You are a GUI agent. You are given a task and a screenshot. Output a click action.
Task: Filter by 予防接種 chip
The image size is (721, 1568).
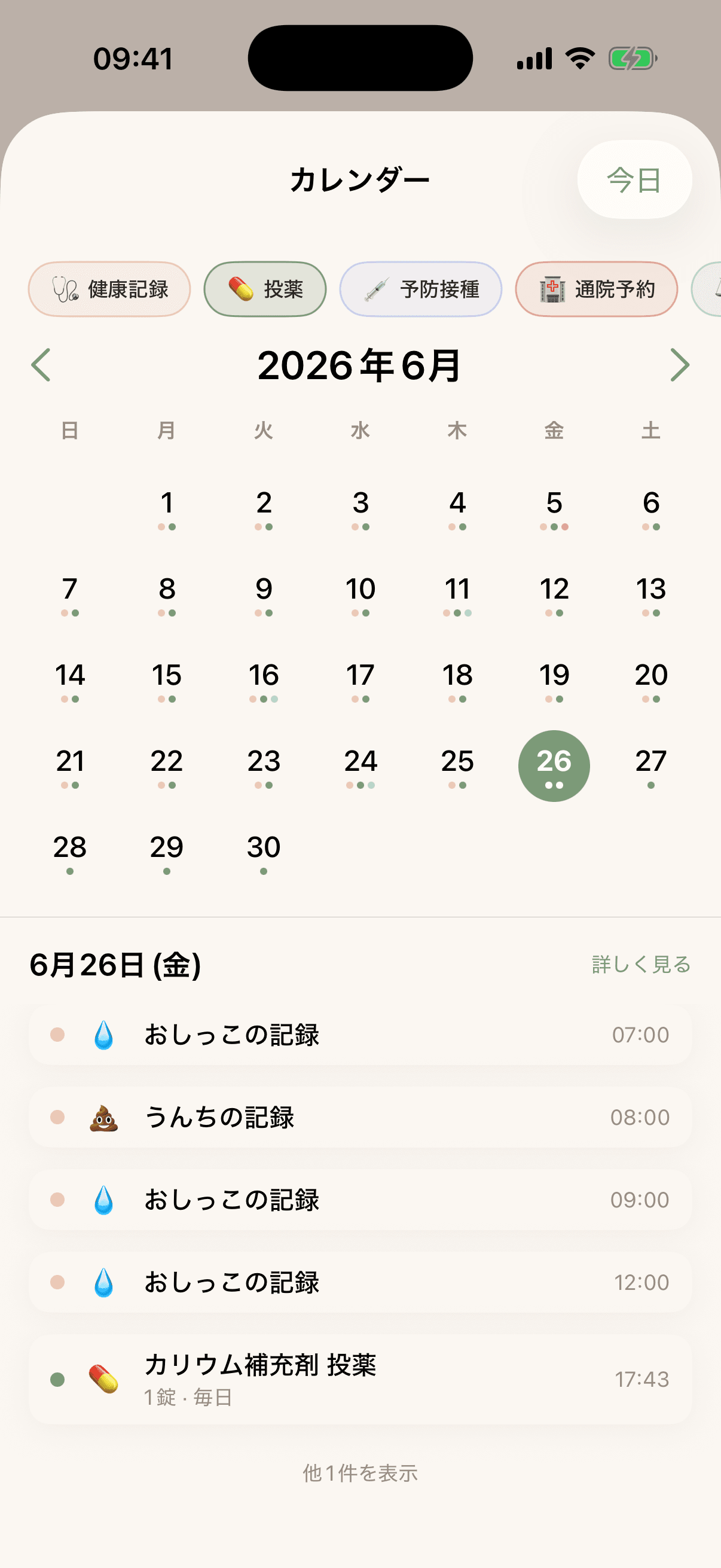(420, 289)
